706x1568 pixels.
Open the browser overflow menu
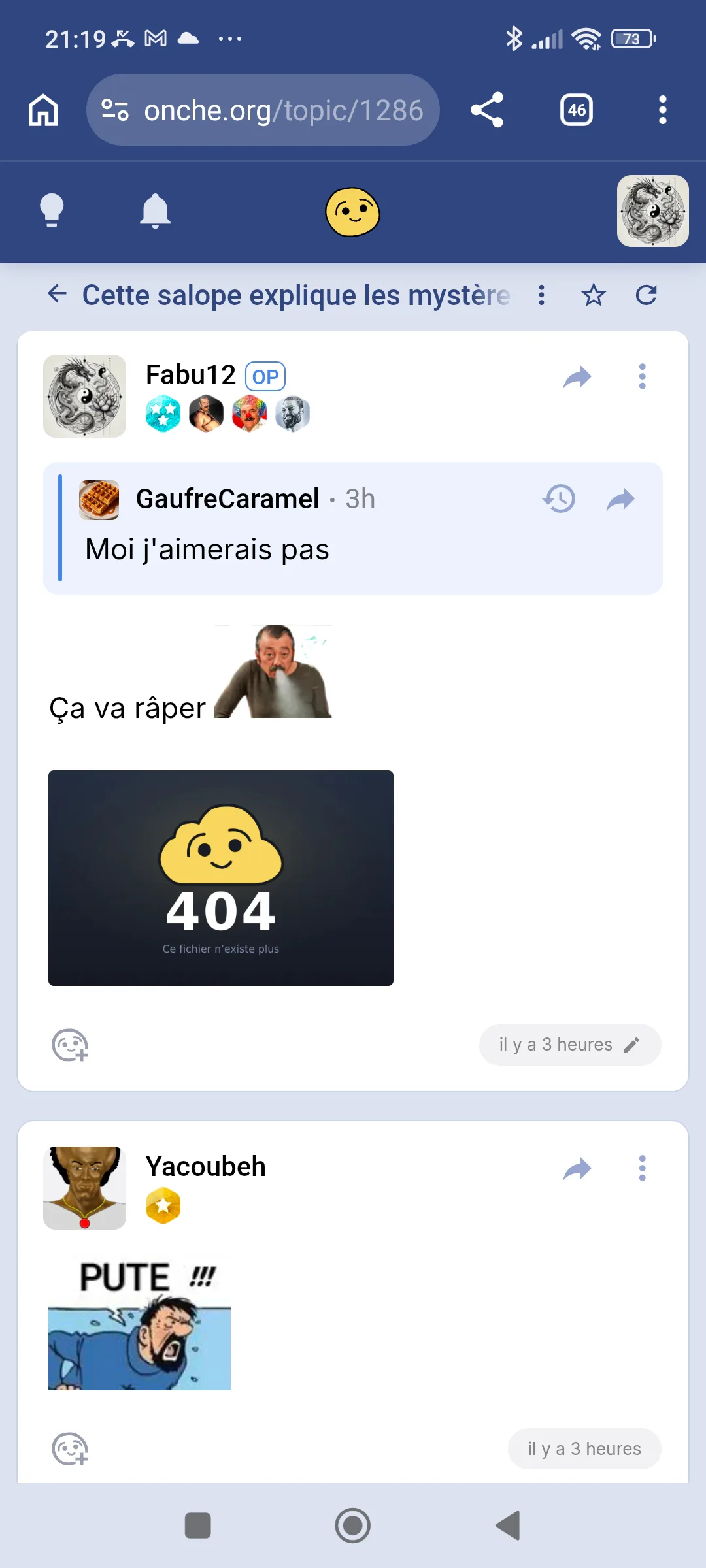point(663,110)
